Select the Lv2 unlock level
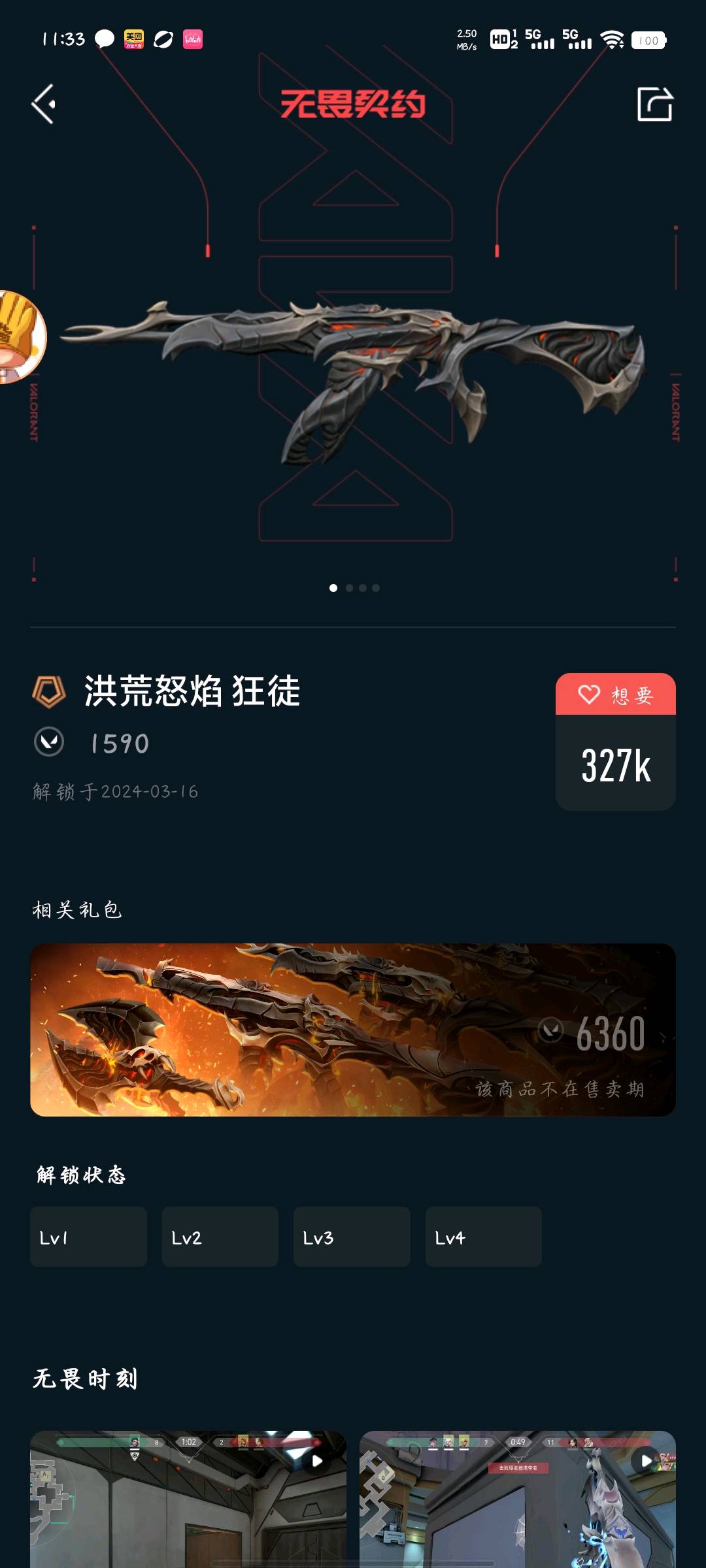The width and height of the screenshot is (706, 1568). click(220, 1237)
